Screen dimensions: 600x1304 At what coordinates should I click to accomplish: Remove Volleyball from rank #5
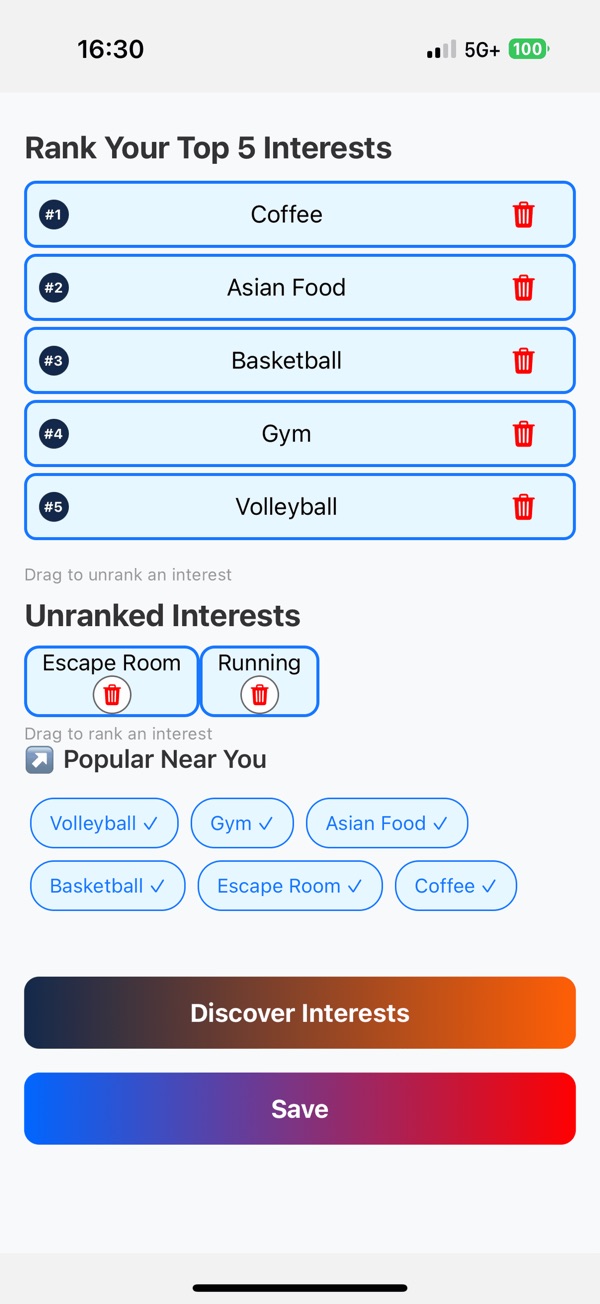tap(523, 507)
